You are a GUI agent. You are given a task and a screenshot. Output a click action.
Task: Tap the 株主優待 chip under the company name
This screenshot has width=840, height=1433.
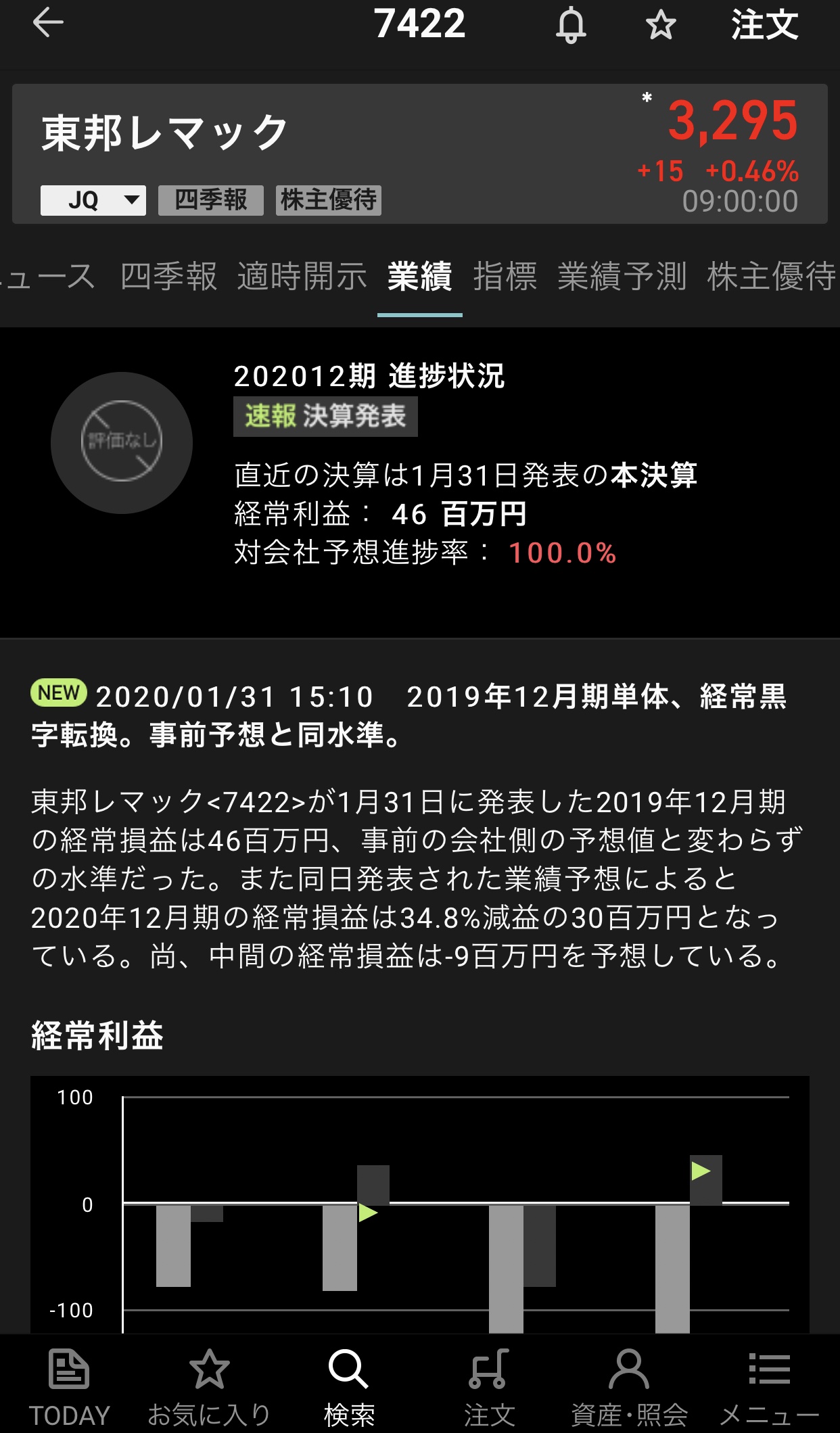tap(328, 200)
